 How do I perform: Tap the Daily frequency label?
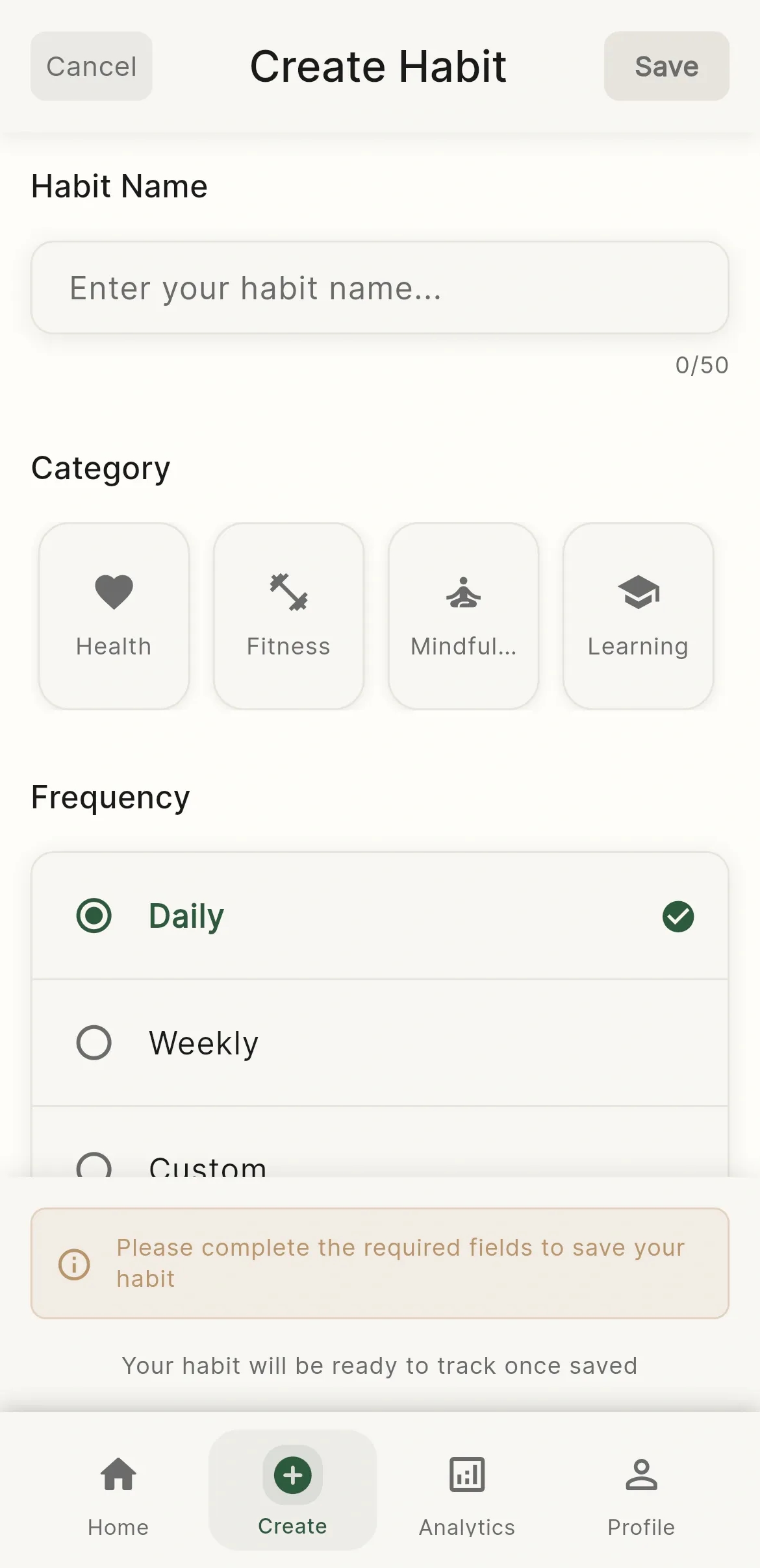[x=186, y=915]
